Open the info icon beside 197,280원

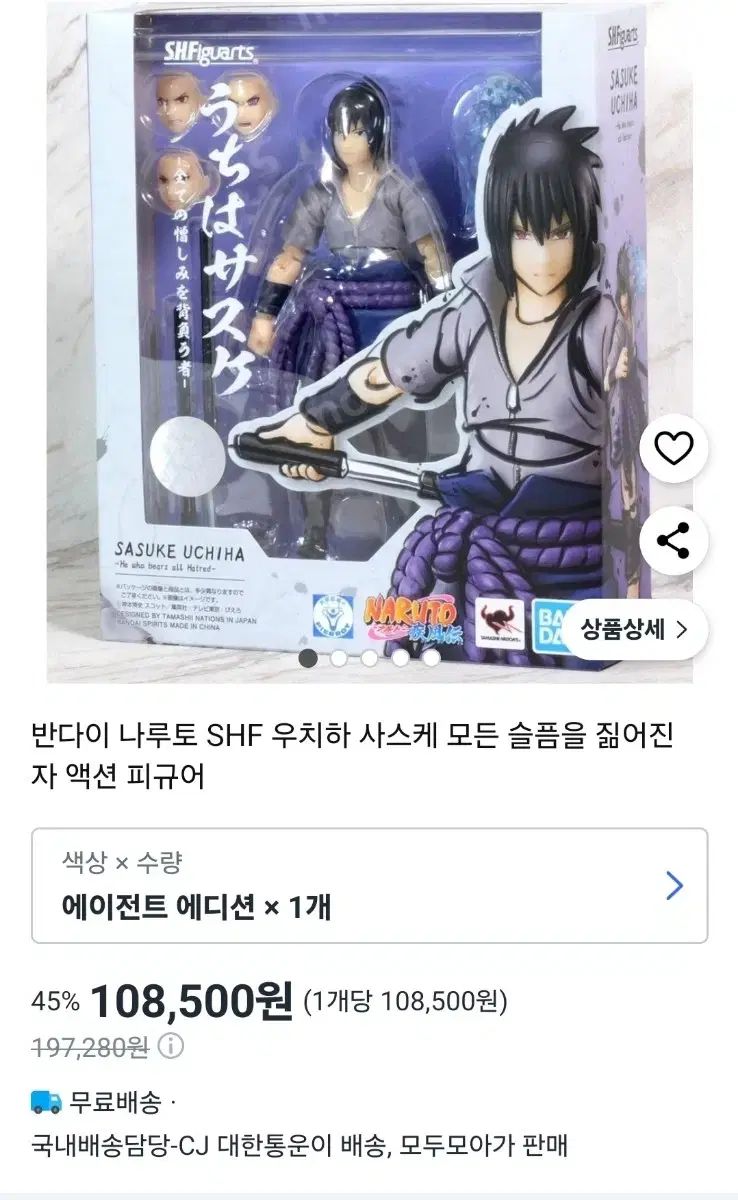pos(171,1047)
